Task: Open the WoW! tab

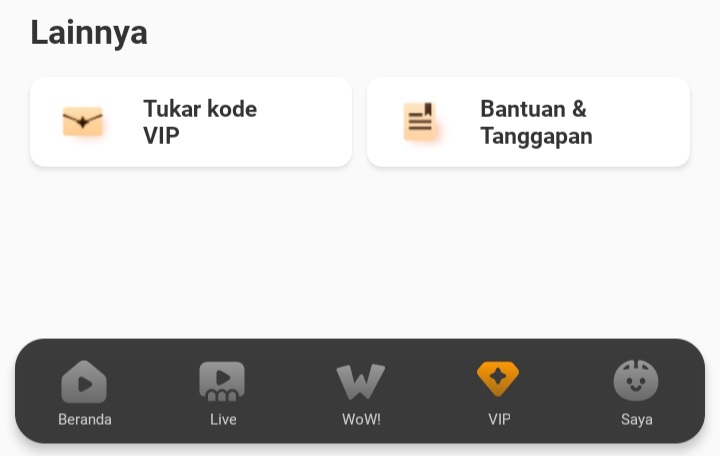Action: 361,394
